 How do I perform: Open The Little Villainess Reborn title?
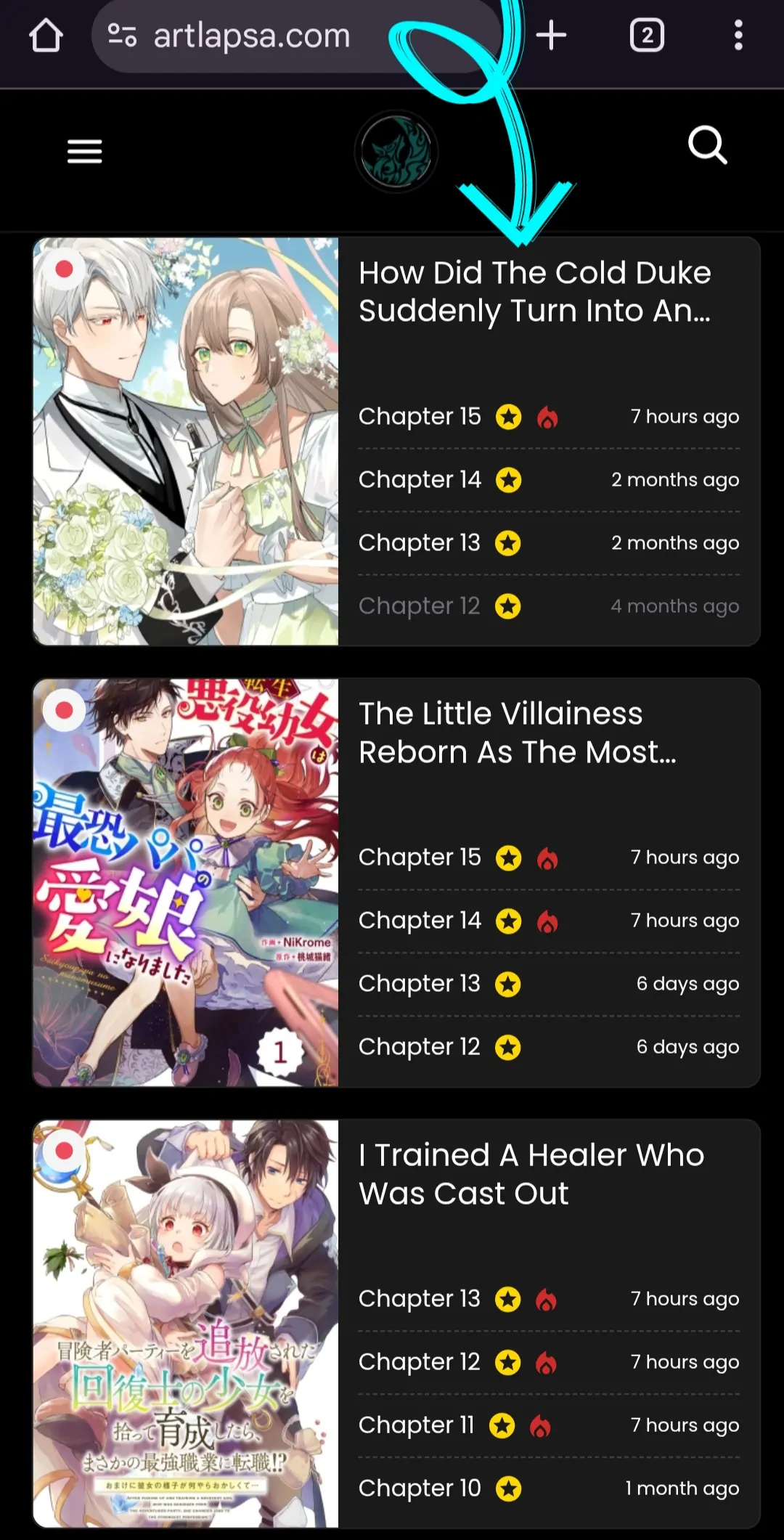(x=517, y=733)
